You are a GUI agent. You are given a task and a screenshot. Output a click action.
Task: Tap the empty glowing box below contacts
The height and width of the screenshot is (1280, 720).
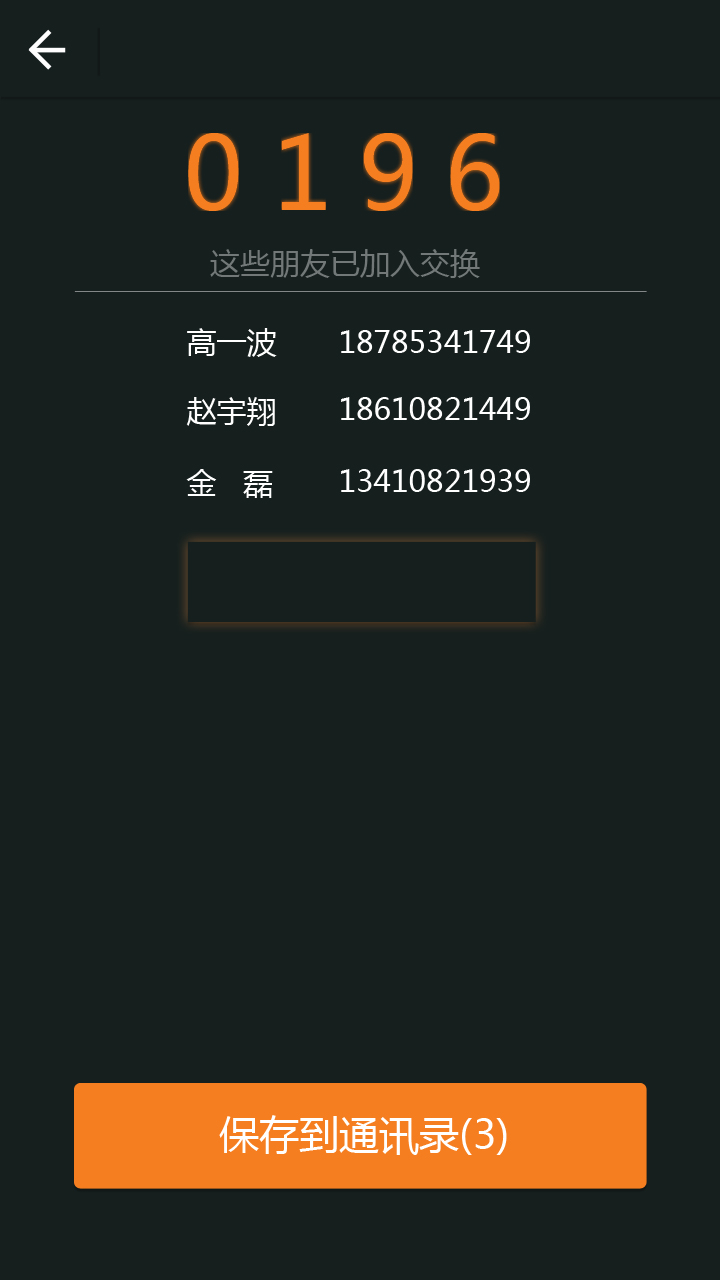click(362, 582)
